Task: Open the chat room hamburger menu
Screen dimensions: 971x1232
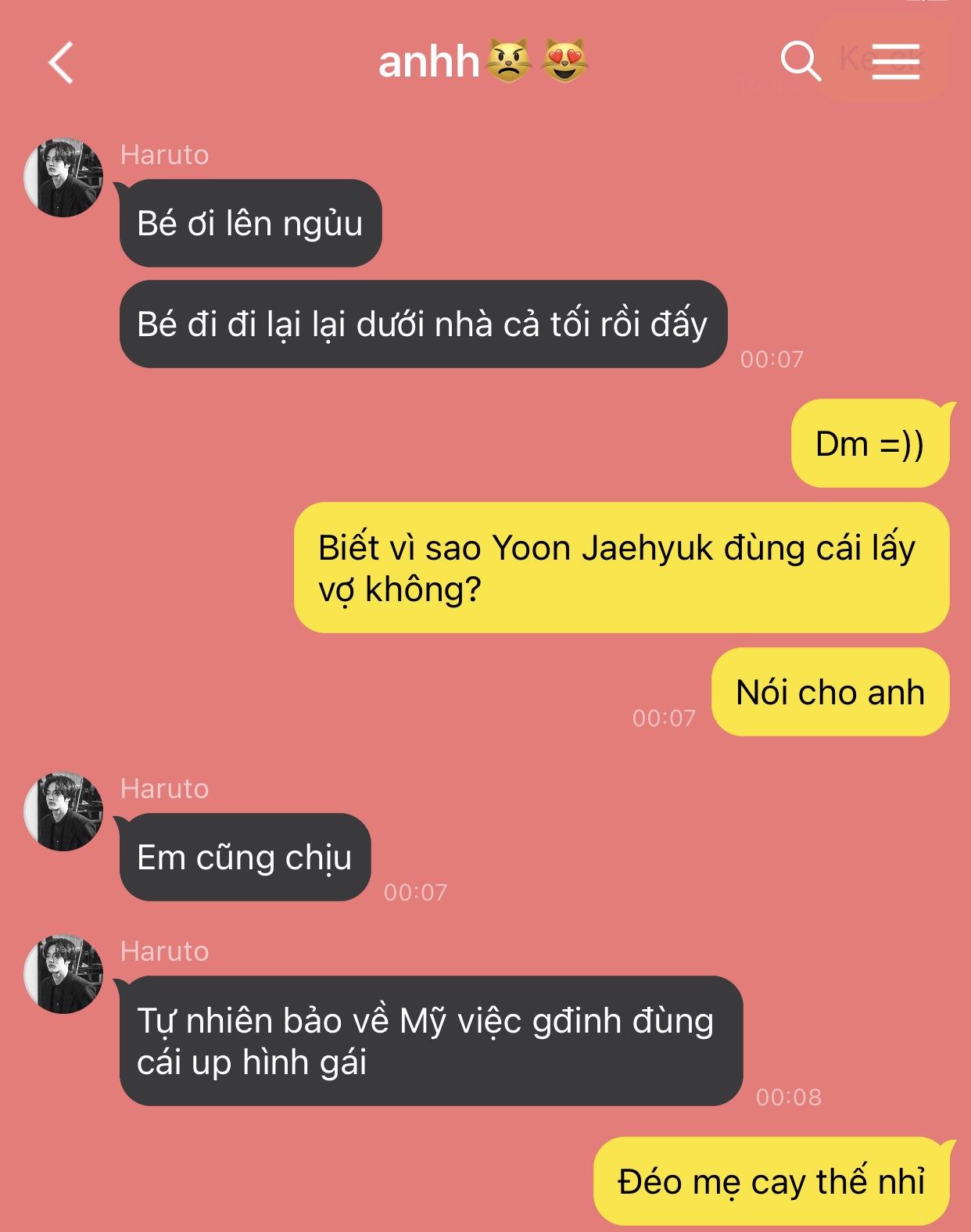Action: coord(895,61)
